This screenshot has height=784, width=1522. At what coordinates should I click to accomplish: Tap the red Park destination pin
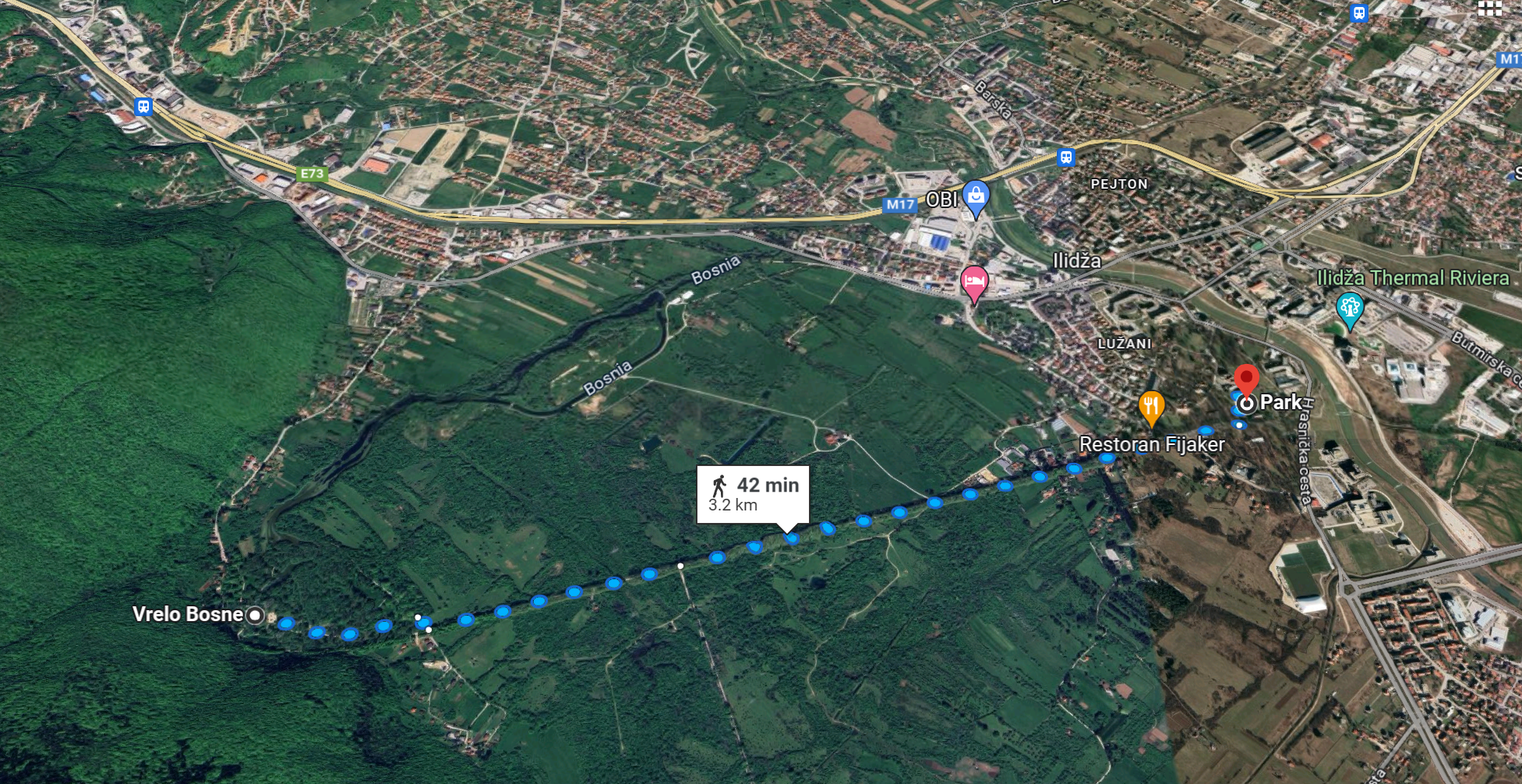coord(1246,380)
